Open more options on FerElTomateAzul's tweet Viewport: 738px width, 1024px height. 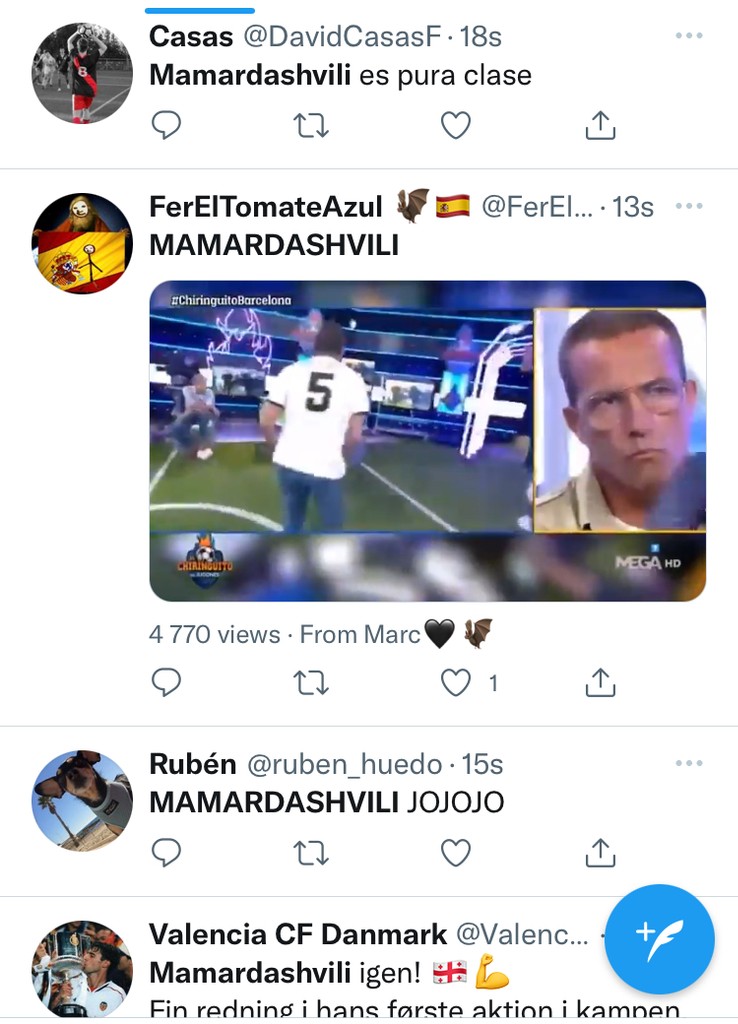689,207
